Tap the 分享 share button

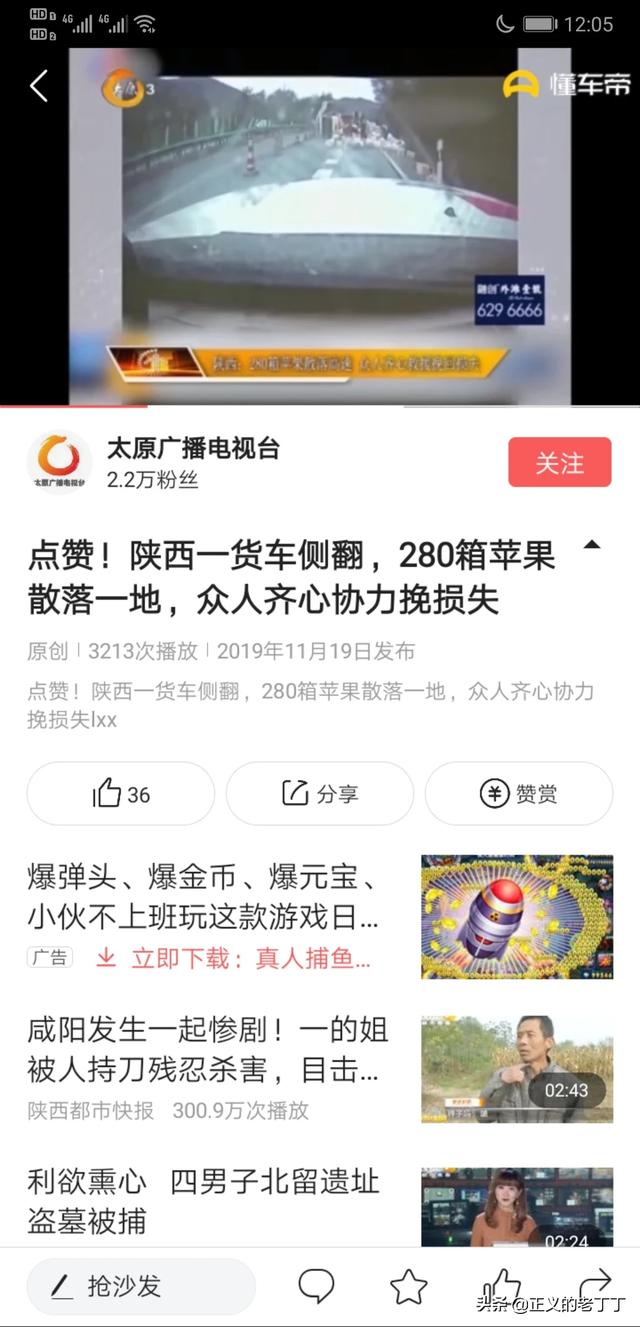pyautogui.click(x=320, y=794)
